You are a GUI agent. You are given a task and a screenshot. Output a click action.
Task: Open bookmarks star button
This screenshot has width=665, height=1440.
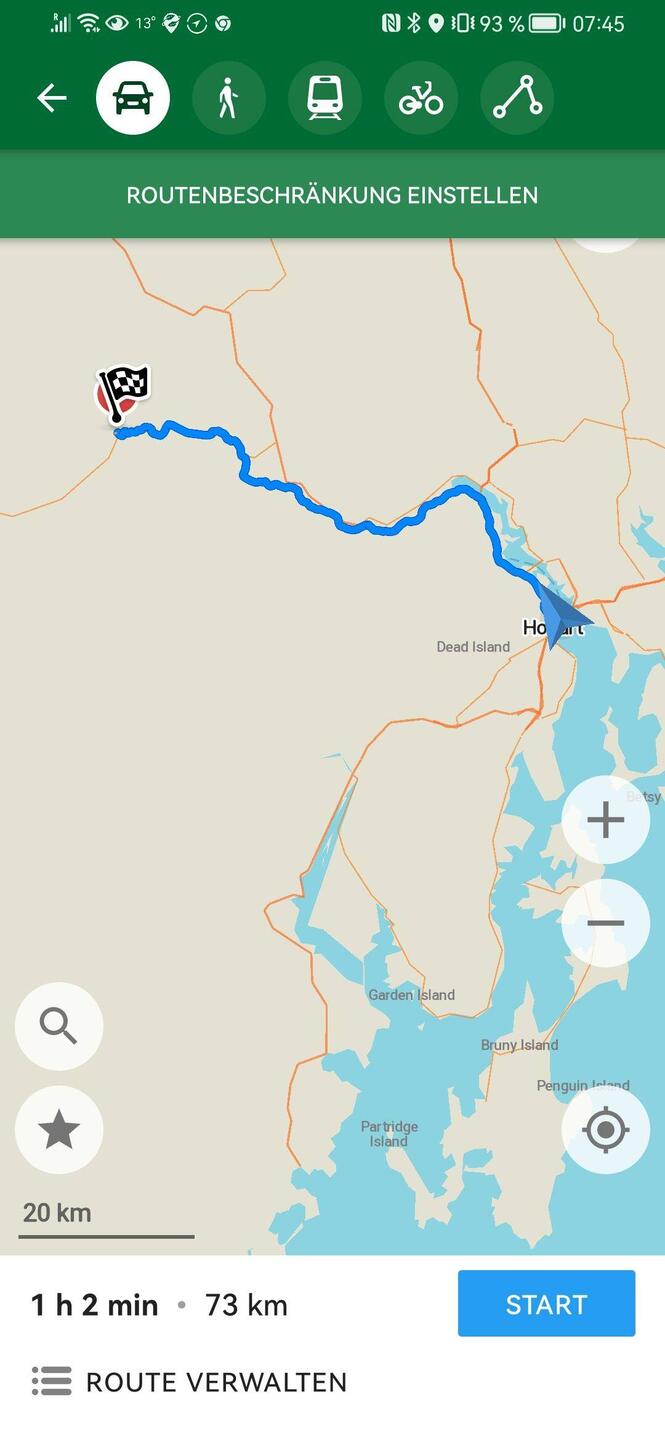pos(59,1130)
